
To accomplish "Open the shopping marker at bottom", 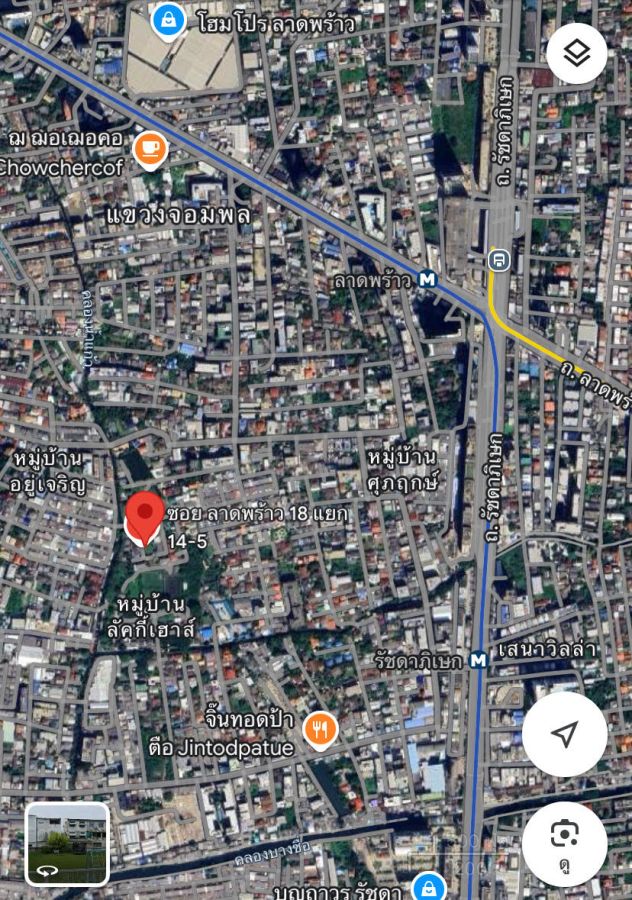I will pos(429,886).
